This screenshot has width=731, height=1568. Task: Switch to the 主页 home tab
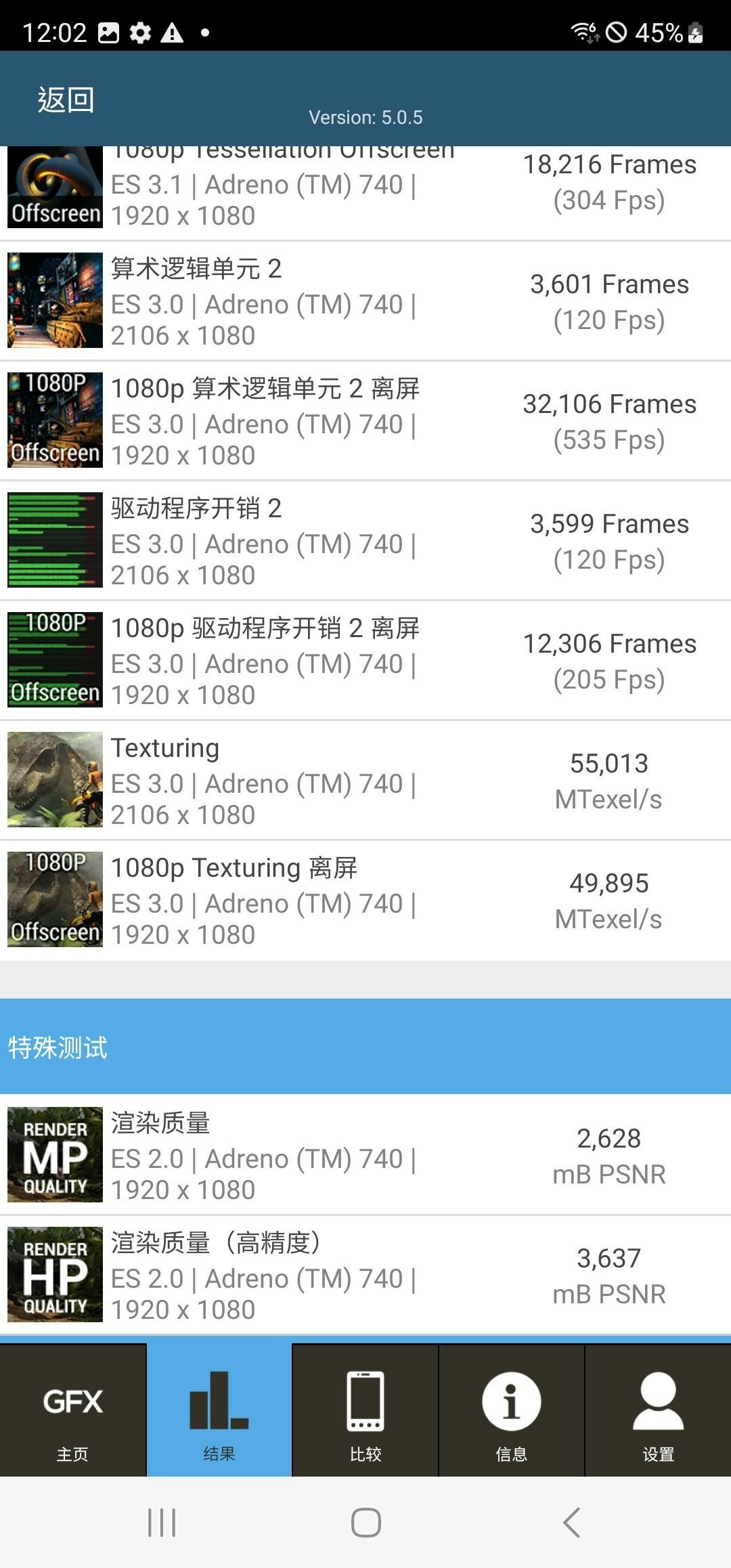[72, 1411]
